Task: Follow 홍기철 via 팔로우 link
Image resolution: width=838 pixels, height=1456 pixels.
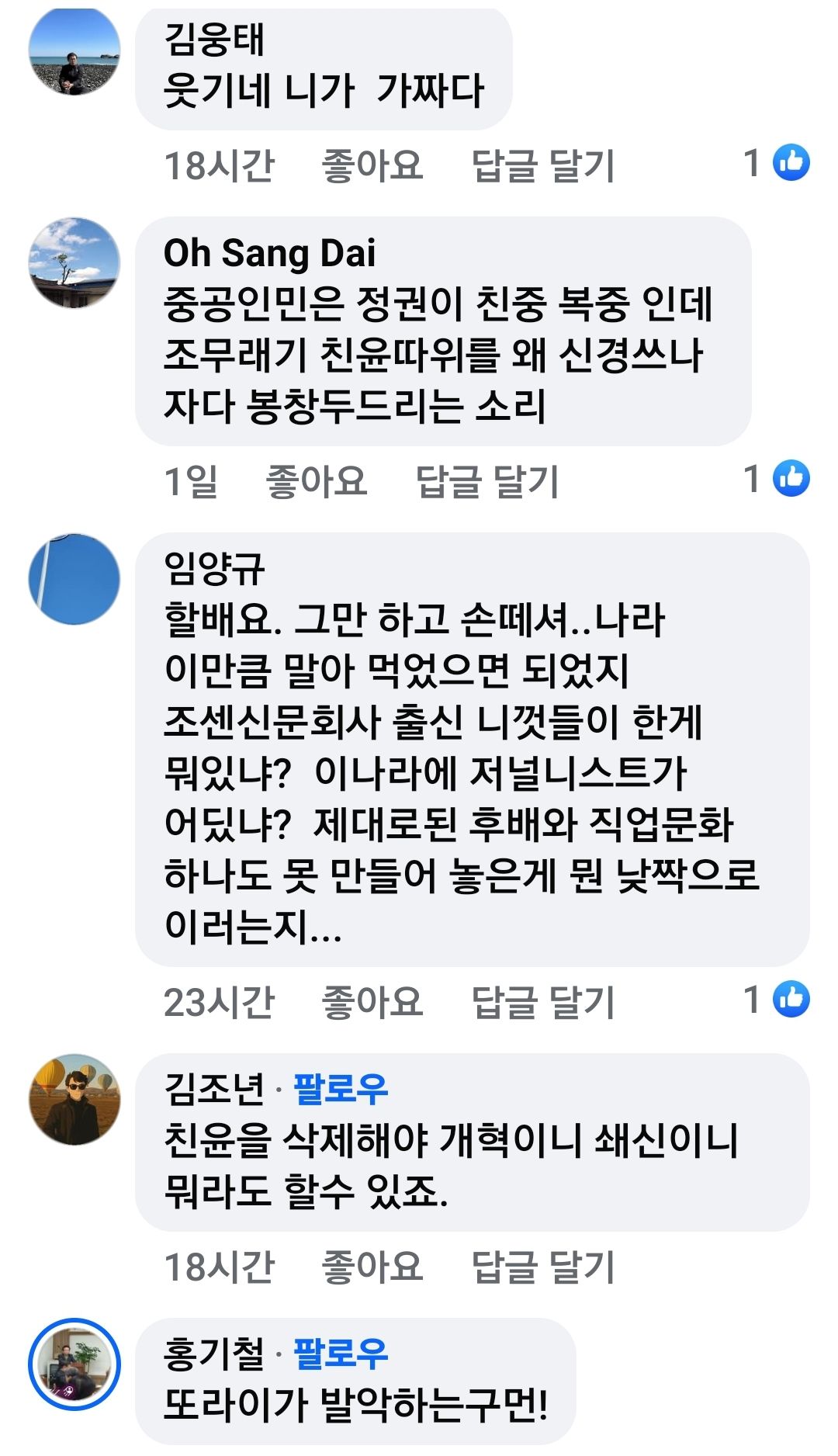Action: pos(340,1353)
